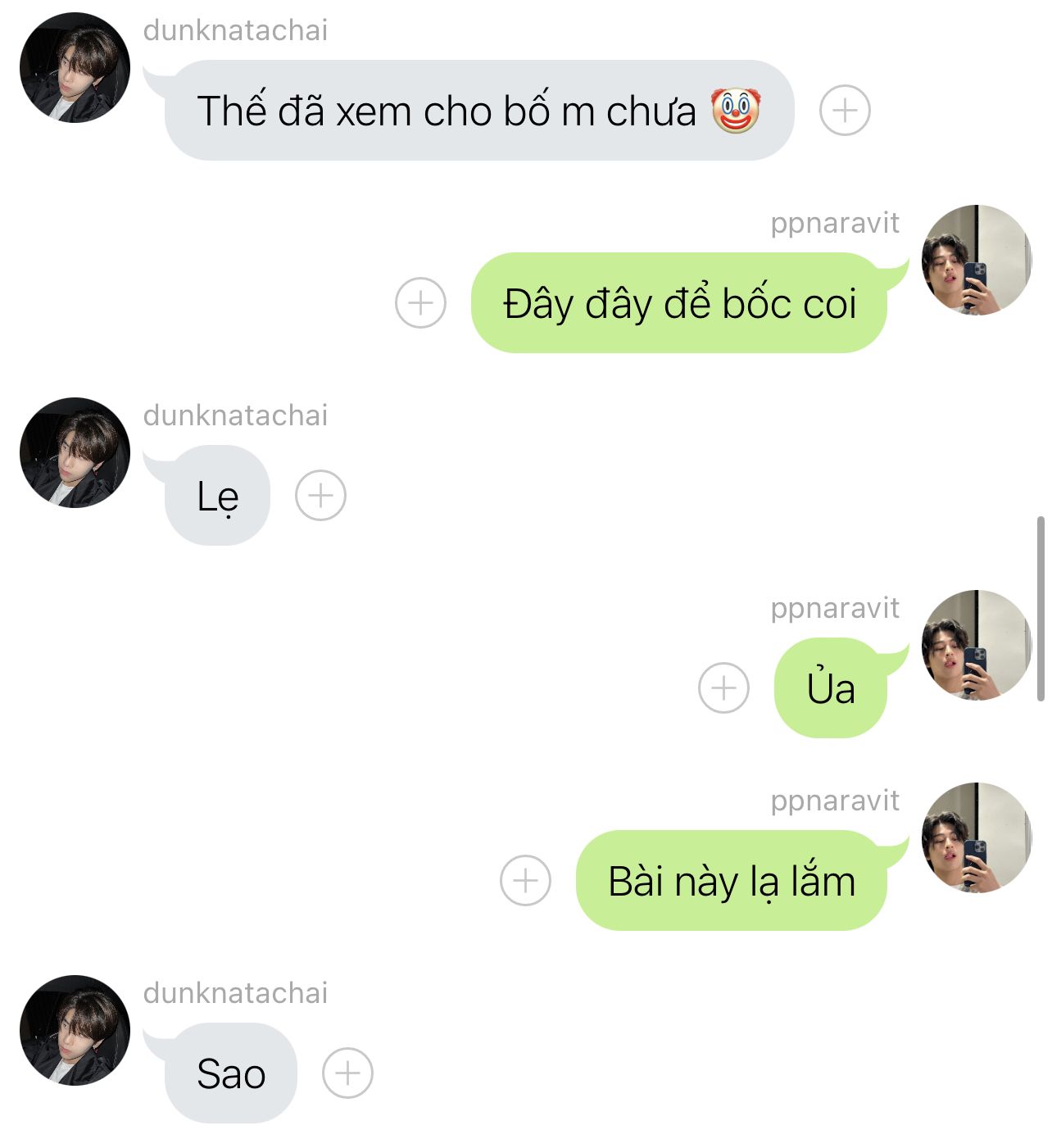
Task: Open ppnaravit's avatar beside the "Ủa" message
Action: [976, 645]
